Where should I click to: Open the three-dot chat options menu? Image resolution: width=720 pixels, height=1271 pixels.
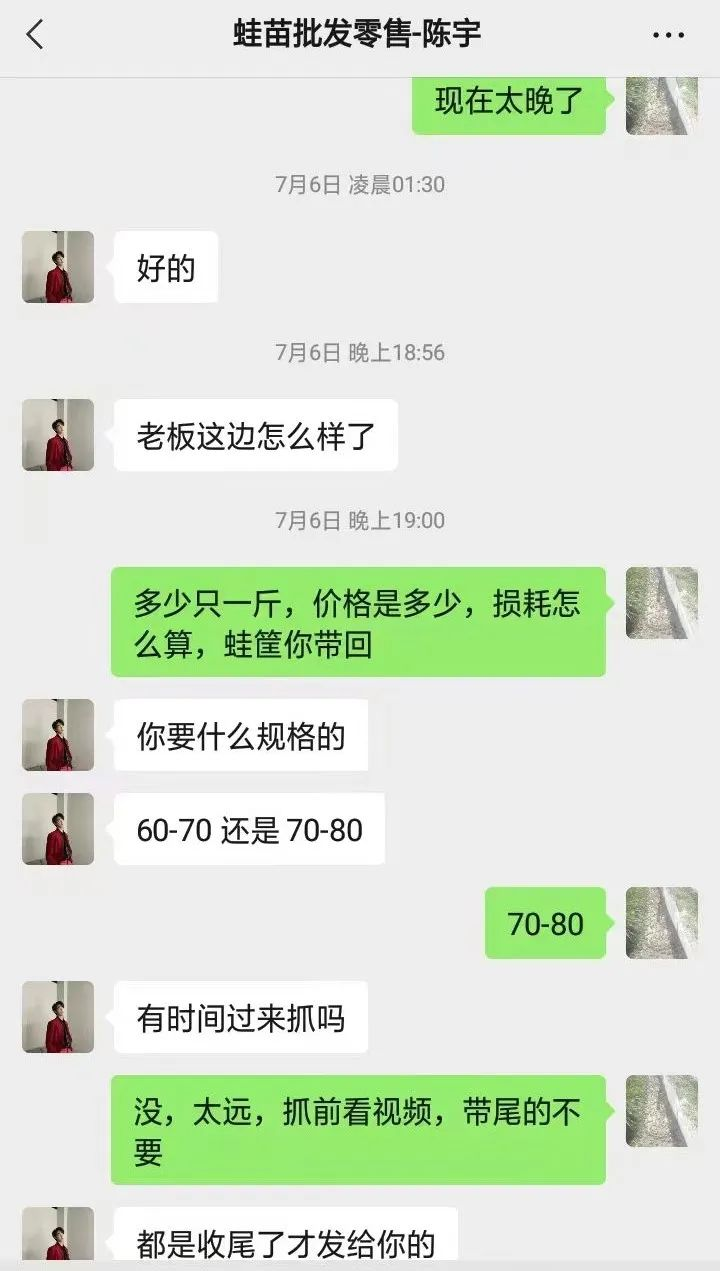[x=668, y=35]
